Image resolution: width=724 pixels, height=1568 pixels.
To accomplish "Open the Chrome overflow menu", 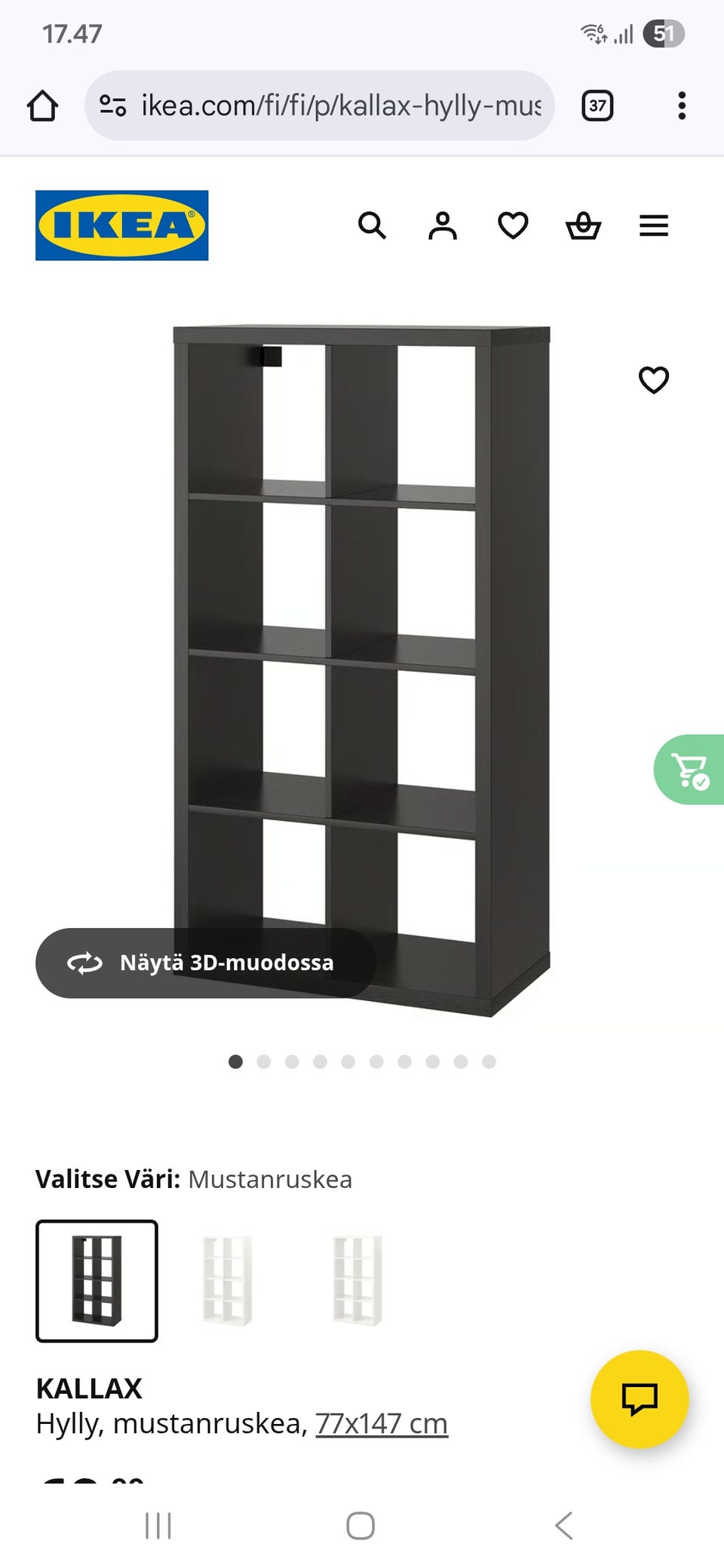I will (681, 106).
